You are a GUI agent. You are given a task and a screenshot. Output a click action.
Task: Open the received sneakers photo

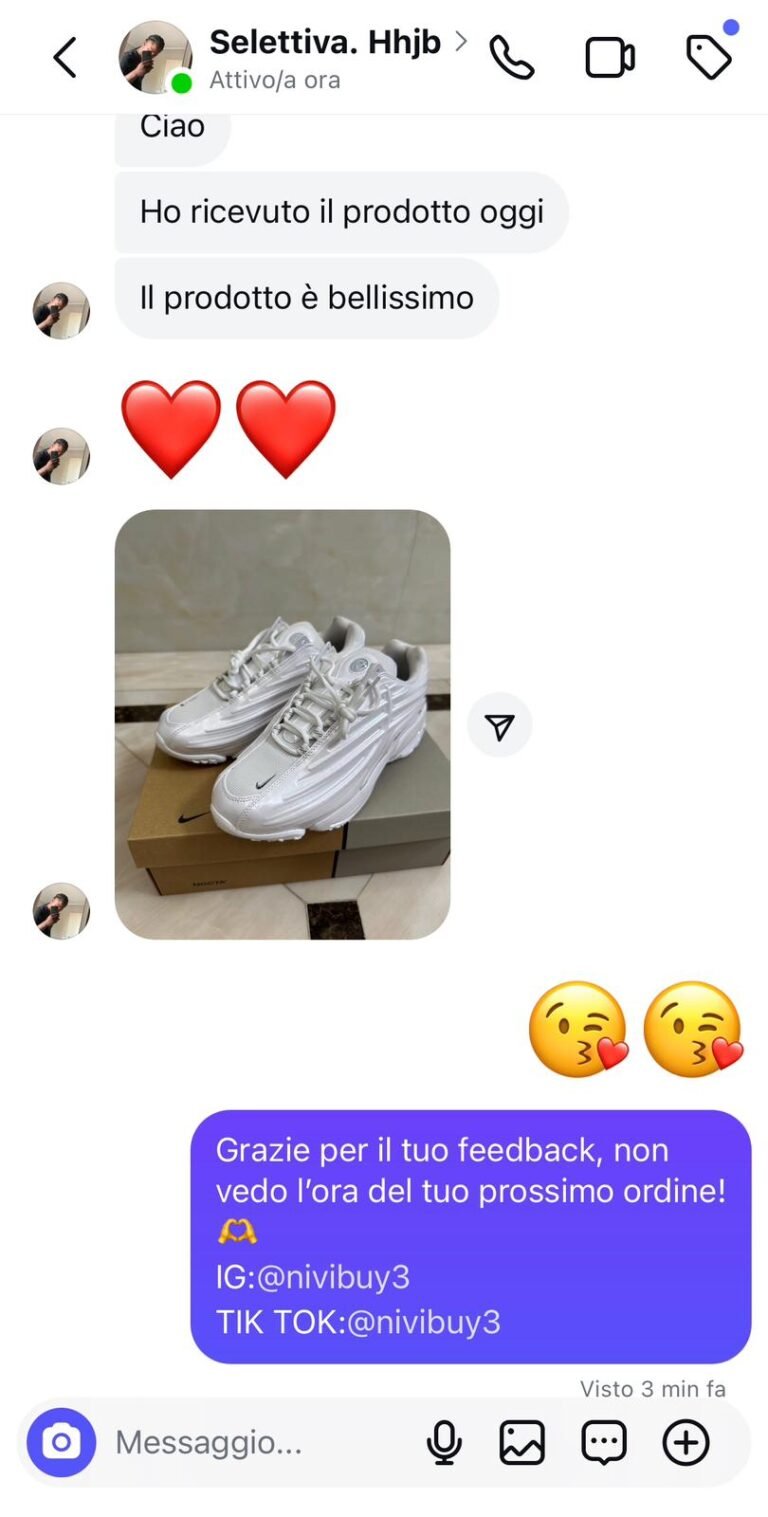coord(282,724)
